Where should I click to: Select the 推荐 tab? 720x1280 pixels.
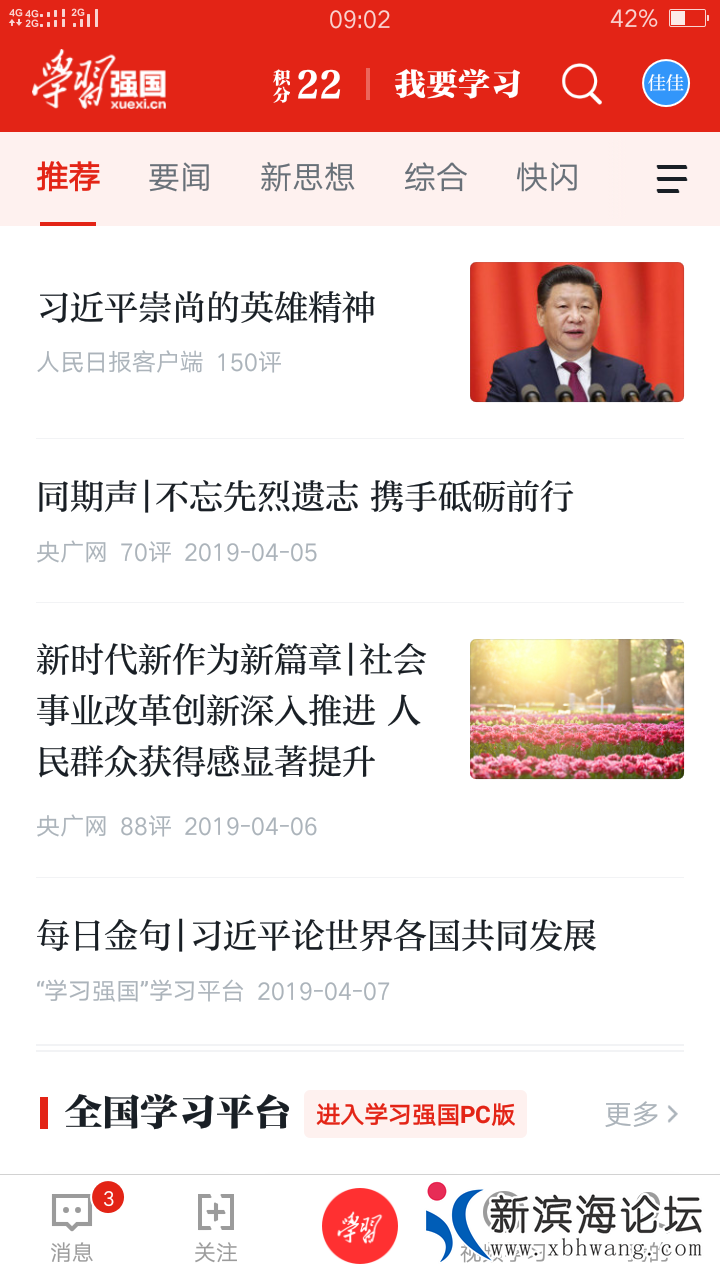click(x=68, y=178)
